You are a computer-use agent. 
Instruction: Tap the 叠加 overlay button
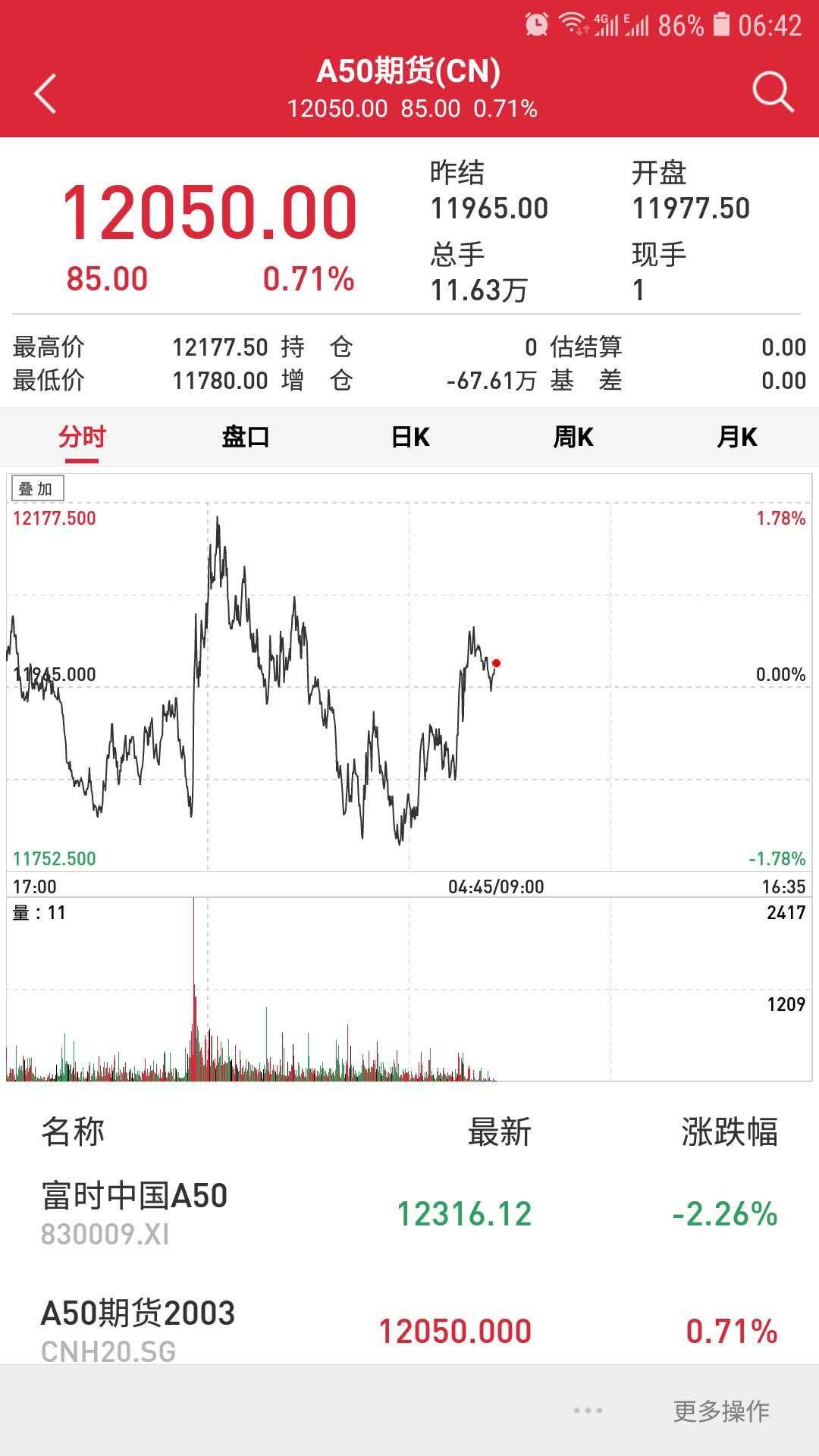click(x=37, y=488)
